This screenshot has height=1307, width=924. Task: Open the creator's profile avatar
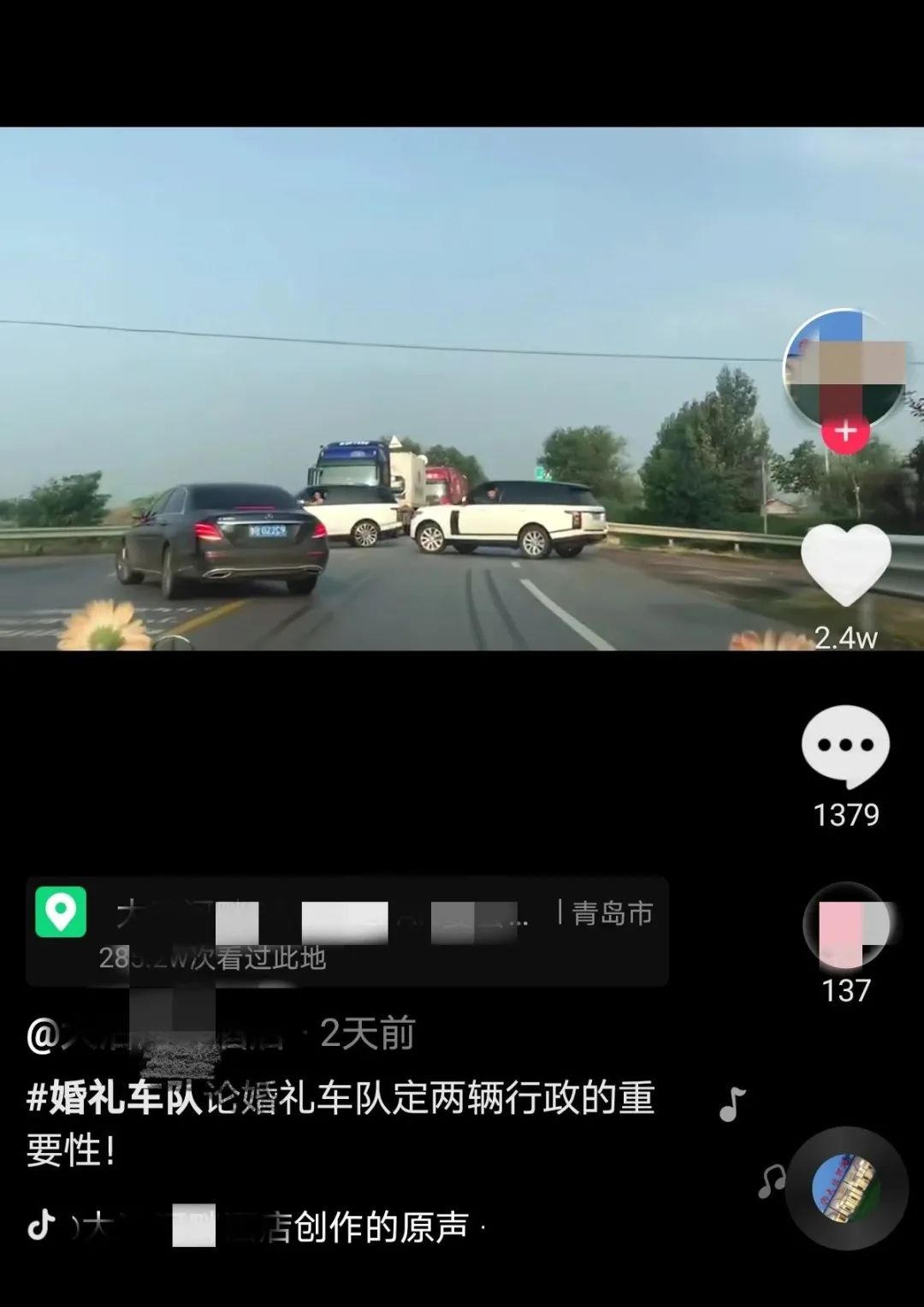(844, 367)
